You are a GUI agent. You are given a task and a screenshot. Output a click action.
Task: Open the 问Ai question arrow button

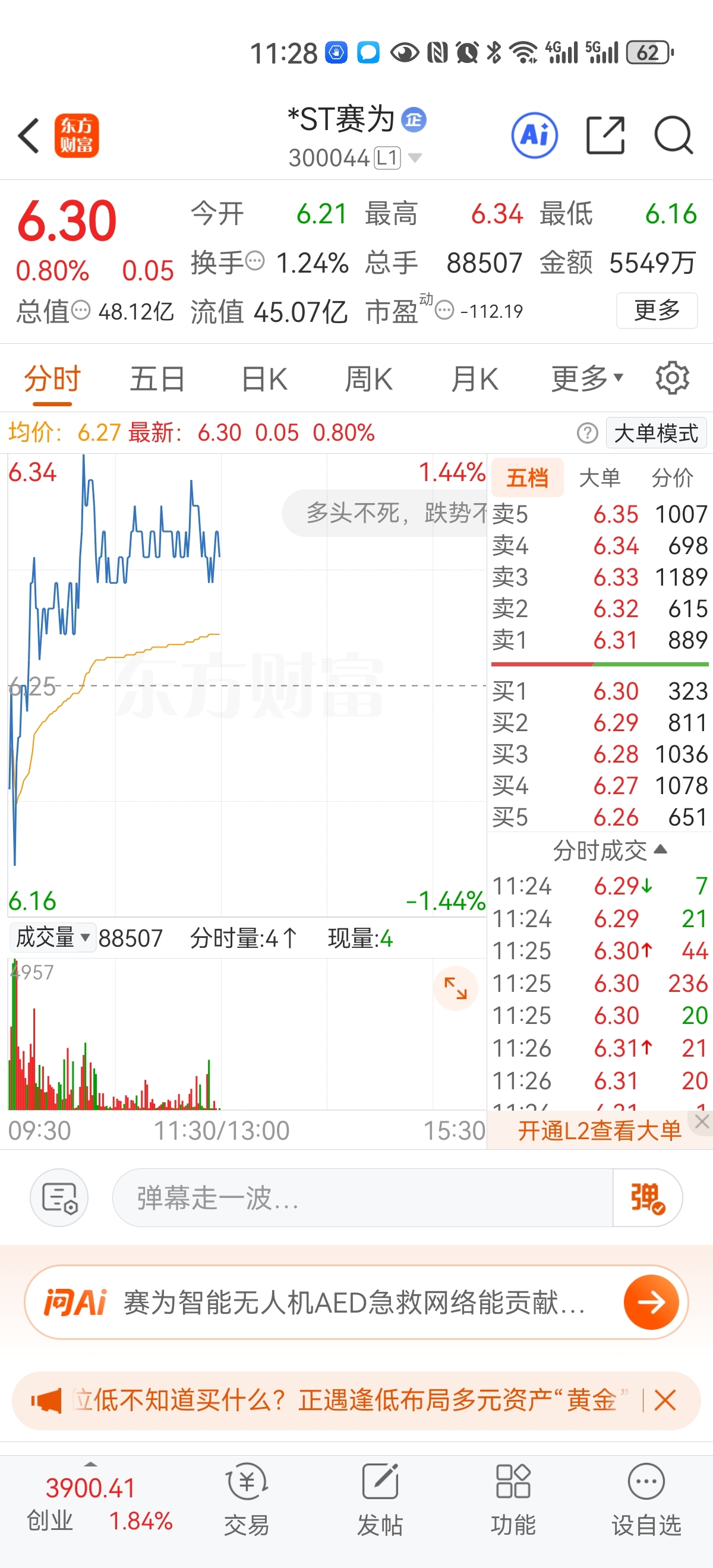tap(651, 1302)
